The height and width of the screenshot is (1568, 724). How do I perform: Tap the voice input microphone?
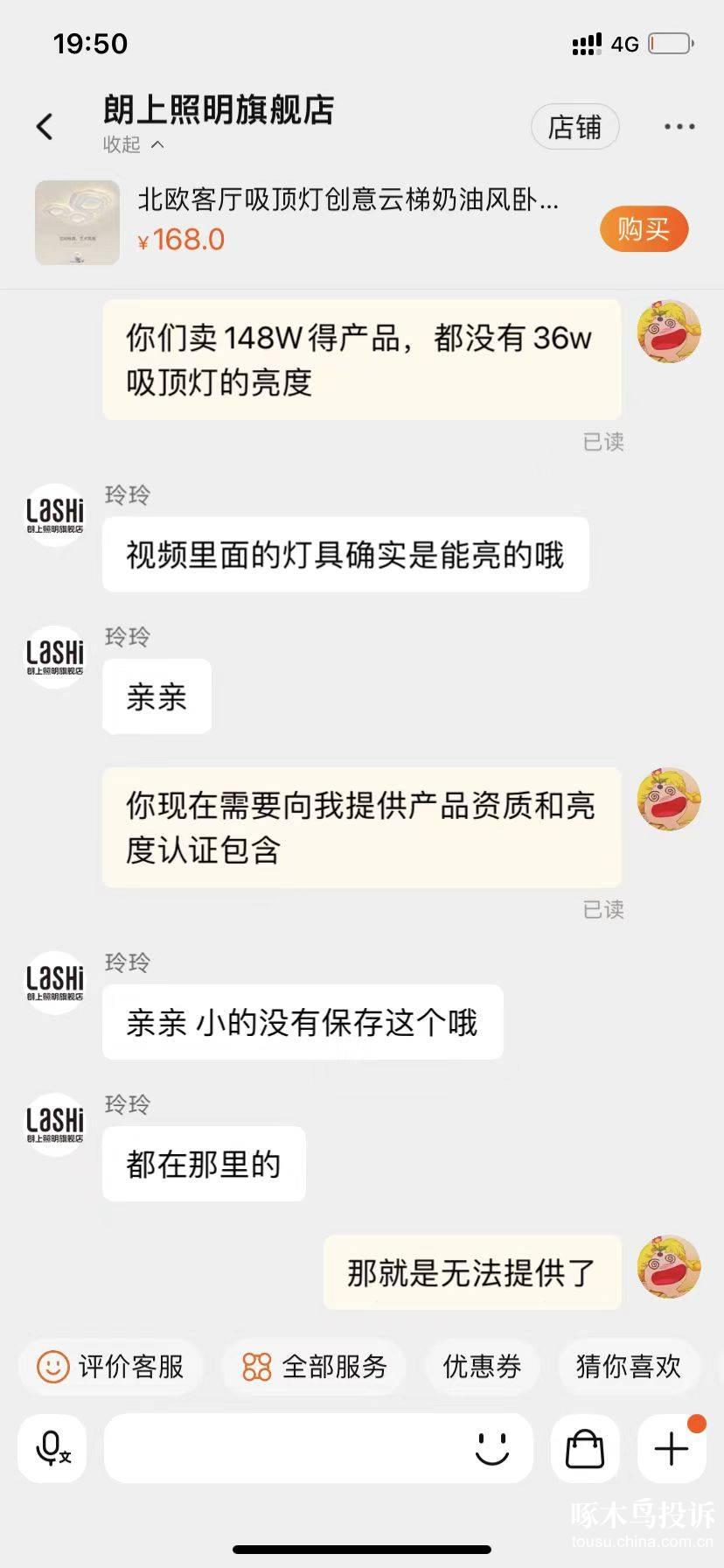coord(52,1449)
